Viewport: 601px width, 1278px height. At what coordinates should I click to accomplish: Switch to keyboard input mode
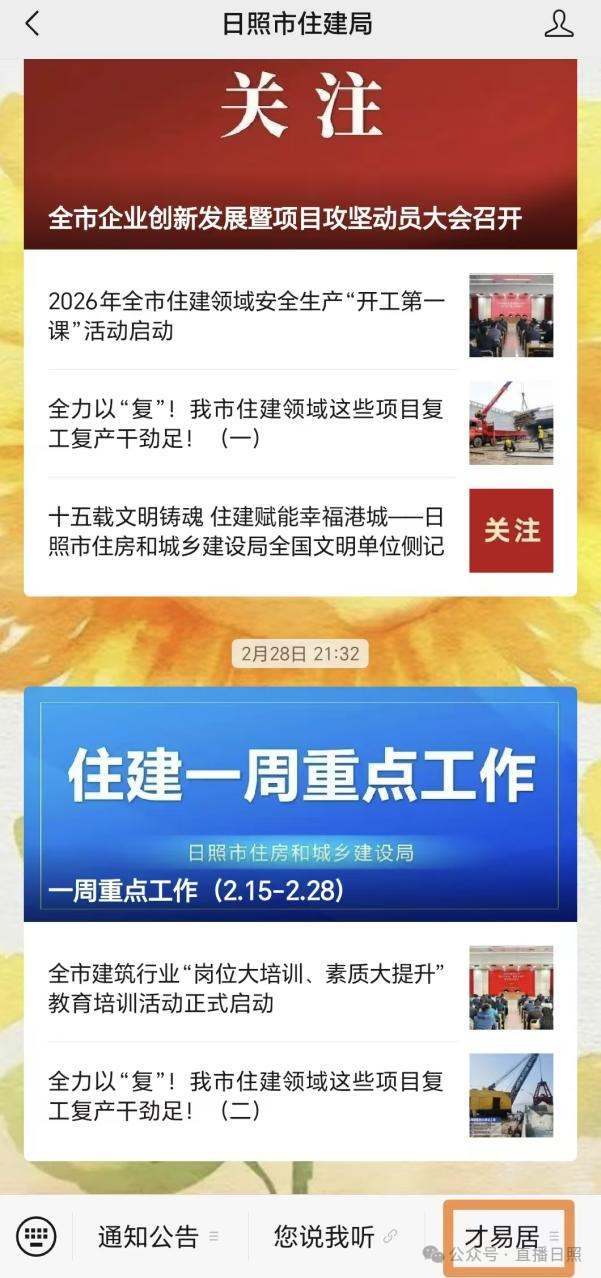(37, 1237)
